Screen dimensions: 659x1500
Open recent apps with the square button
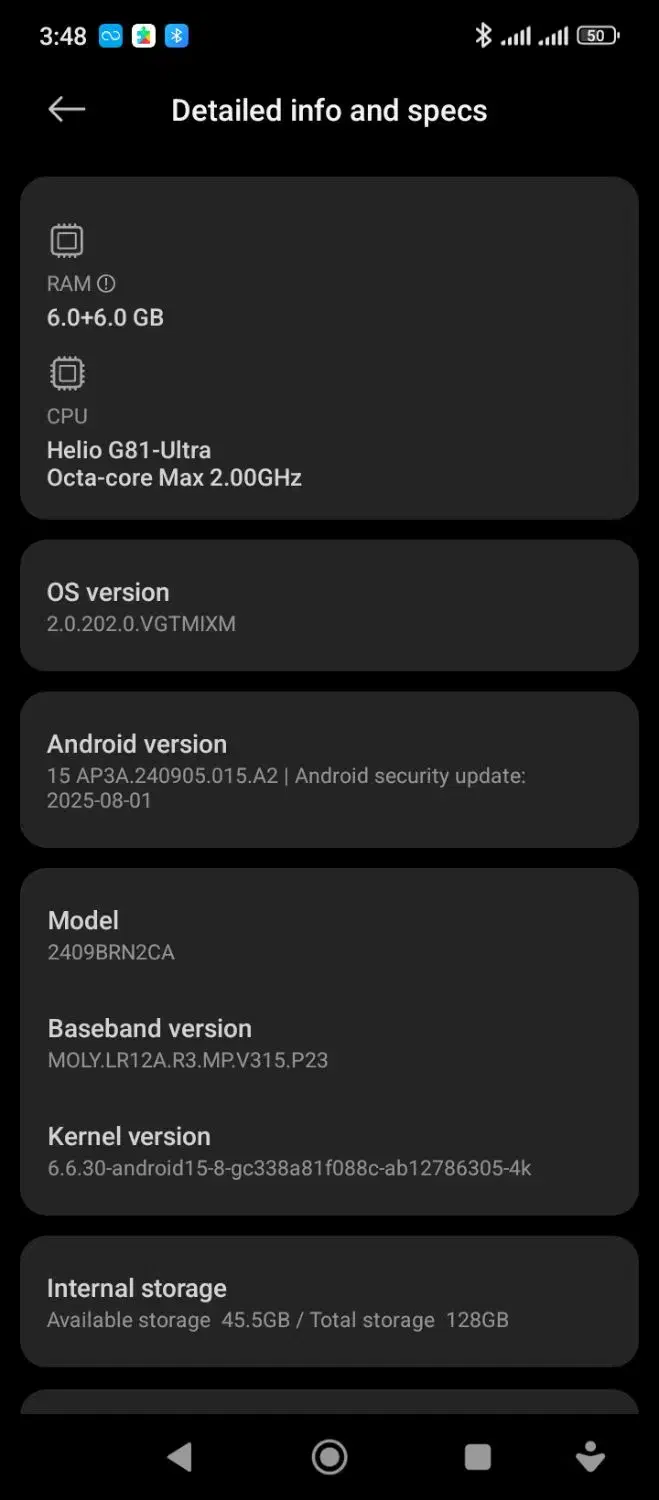pyautogui.click(x=478, y=1457)
